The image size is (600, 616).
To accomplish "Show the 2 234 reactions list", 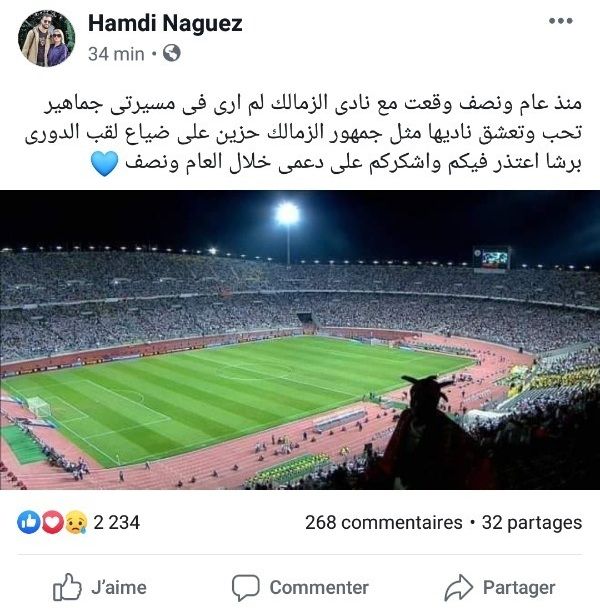I will 74,523.
